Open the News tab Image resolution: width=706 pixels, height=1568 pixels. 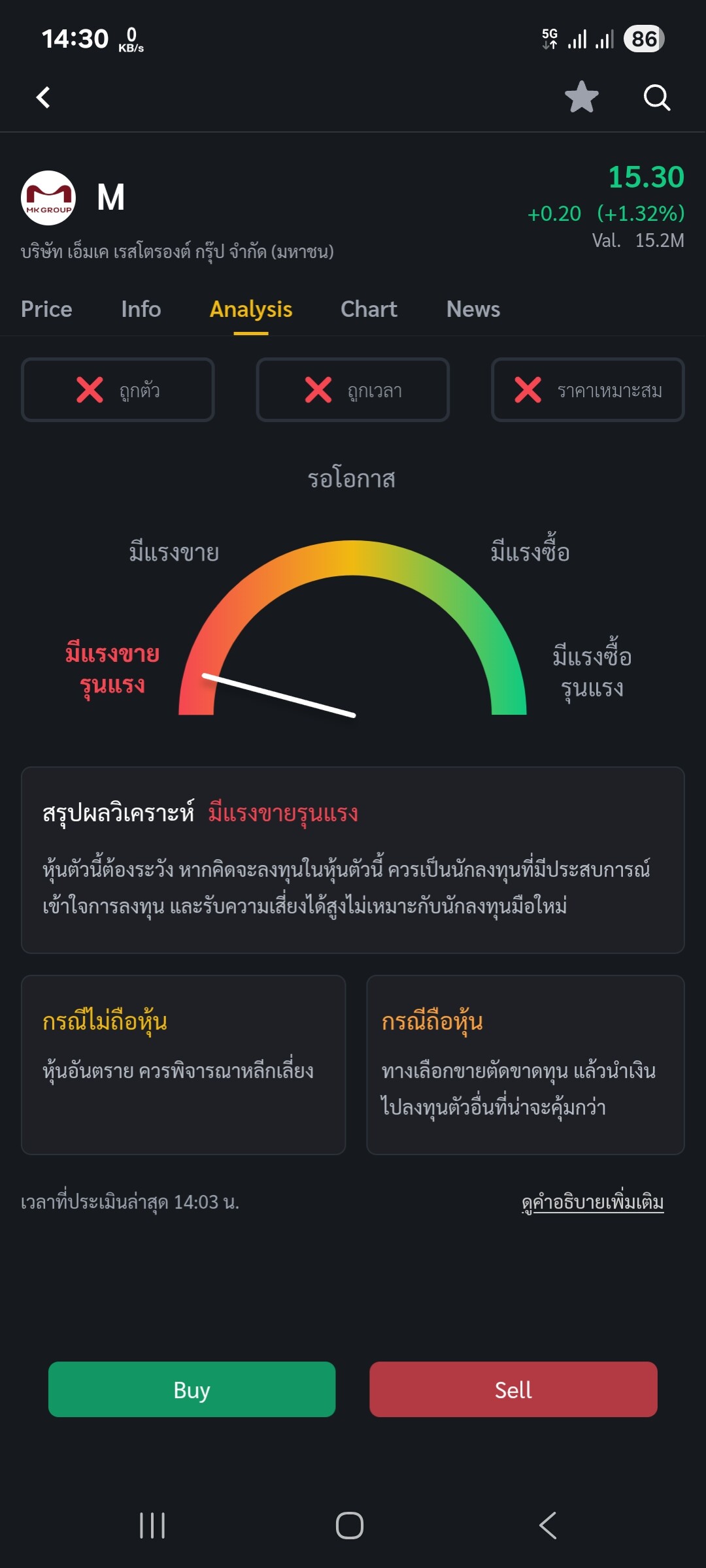pyautogui.click(x=473, y=309)
